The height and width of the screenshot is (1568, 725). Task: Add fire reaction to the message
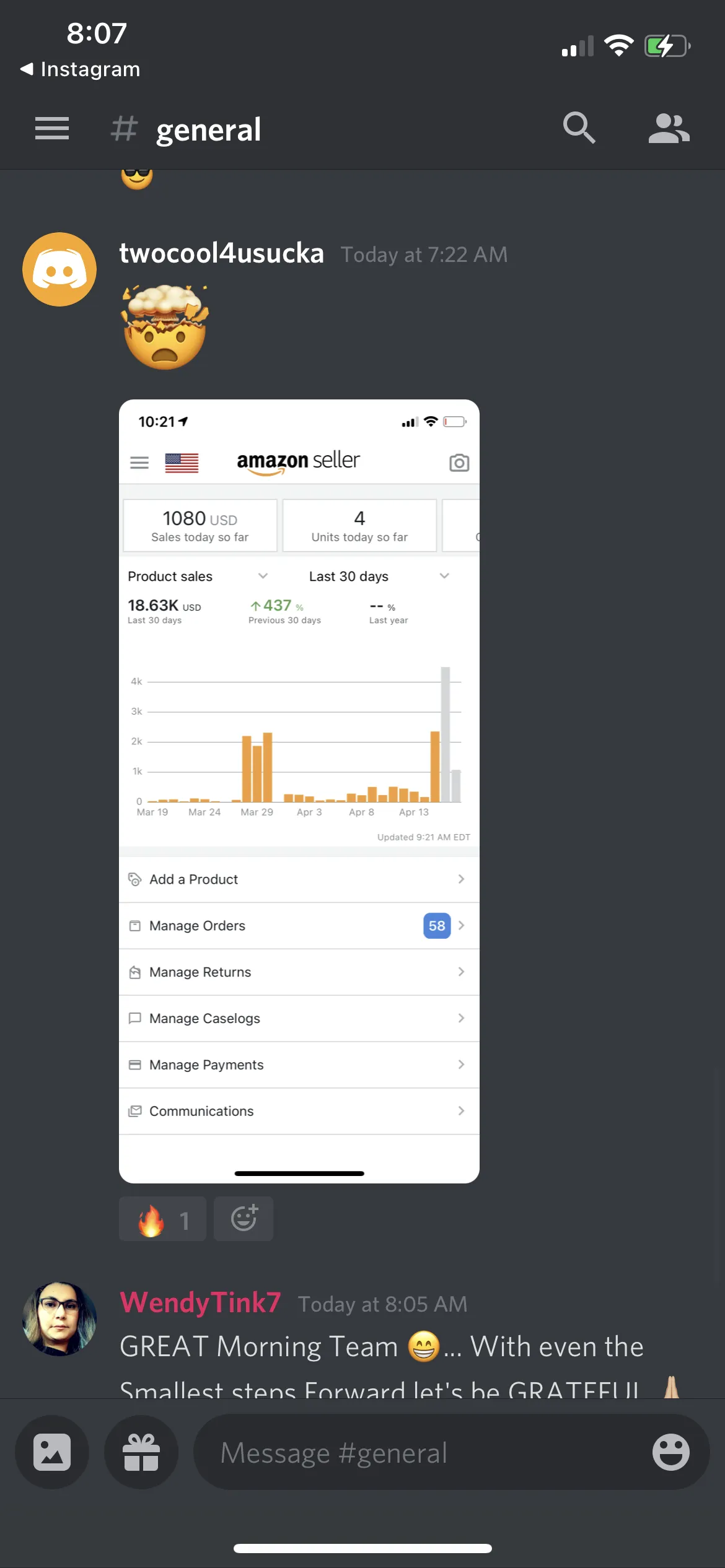pos(162,1219)
